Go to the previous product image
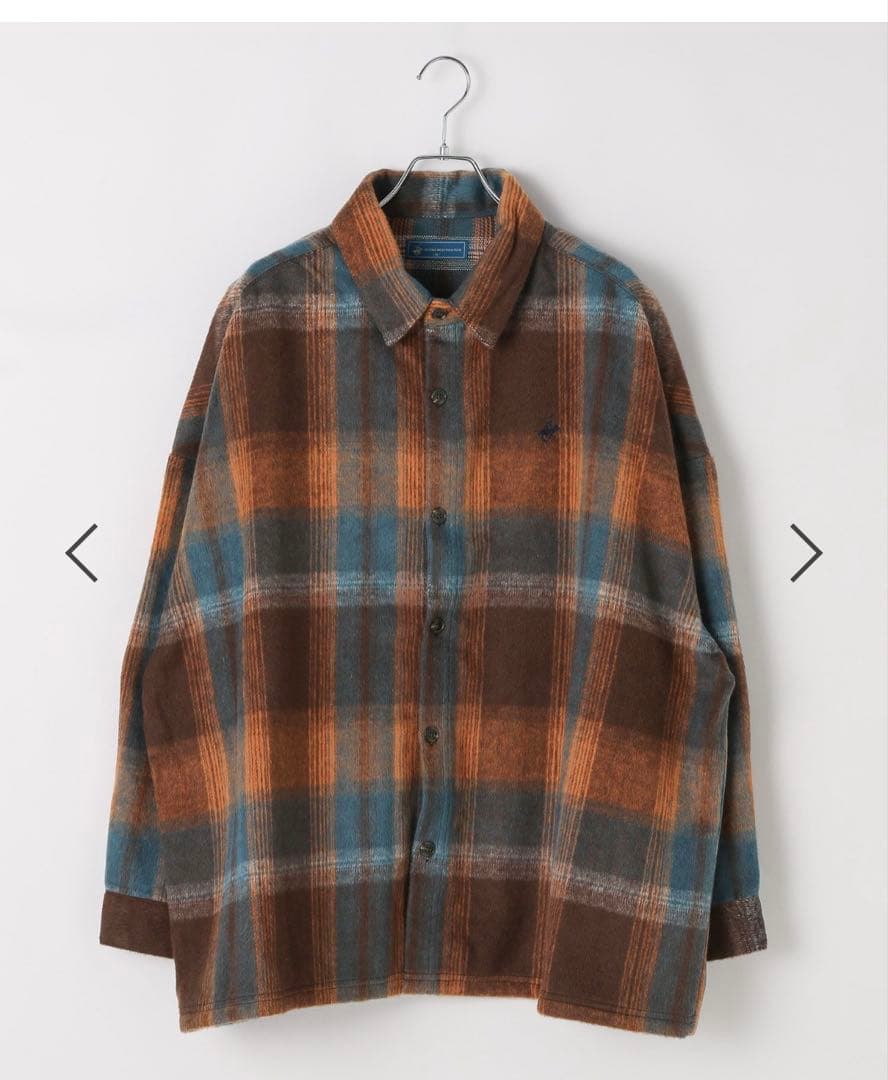This screenshot has width=888, height=1080. tap(82, 552)
